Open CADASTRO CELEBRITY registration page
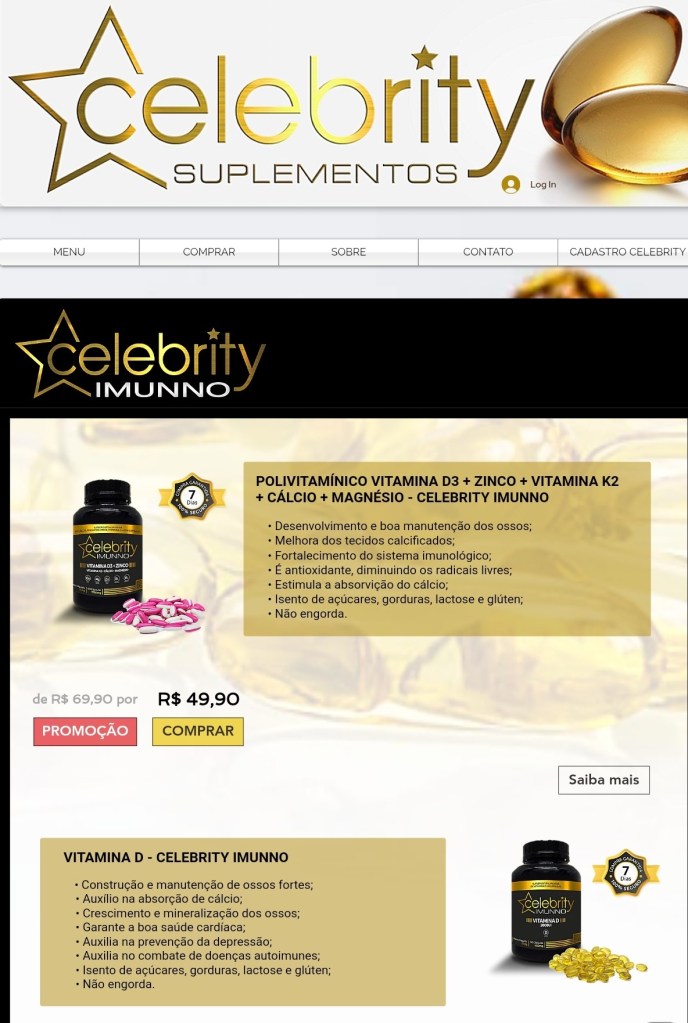The height and width of the screenshot is (1023, 688). [x=626, y=252]
